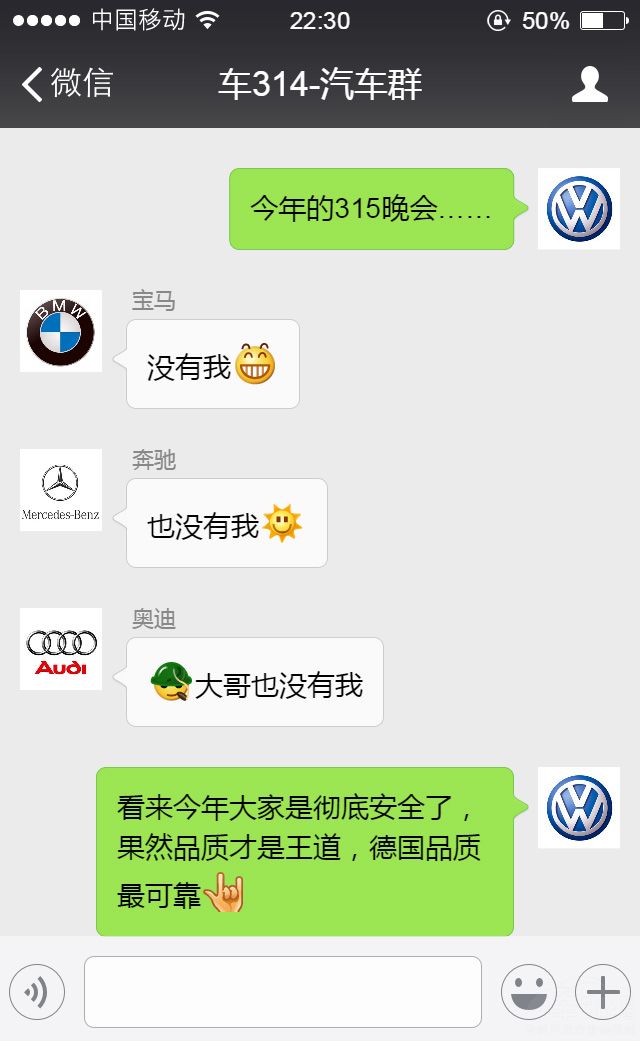640x1041 pixels.
Task: Focus the message text field
Action: pyautogui.click(x=282, y=992)
